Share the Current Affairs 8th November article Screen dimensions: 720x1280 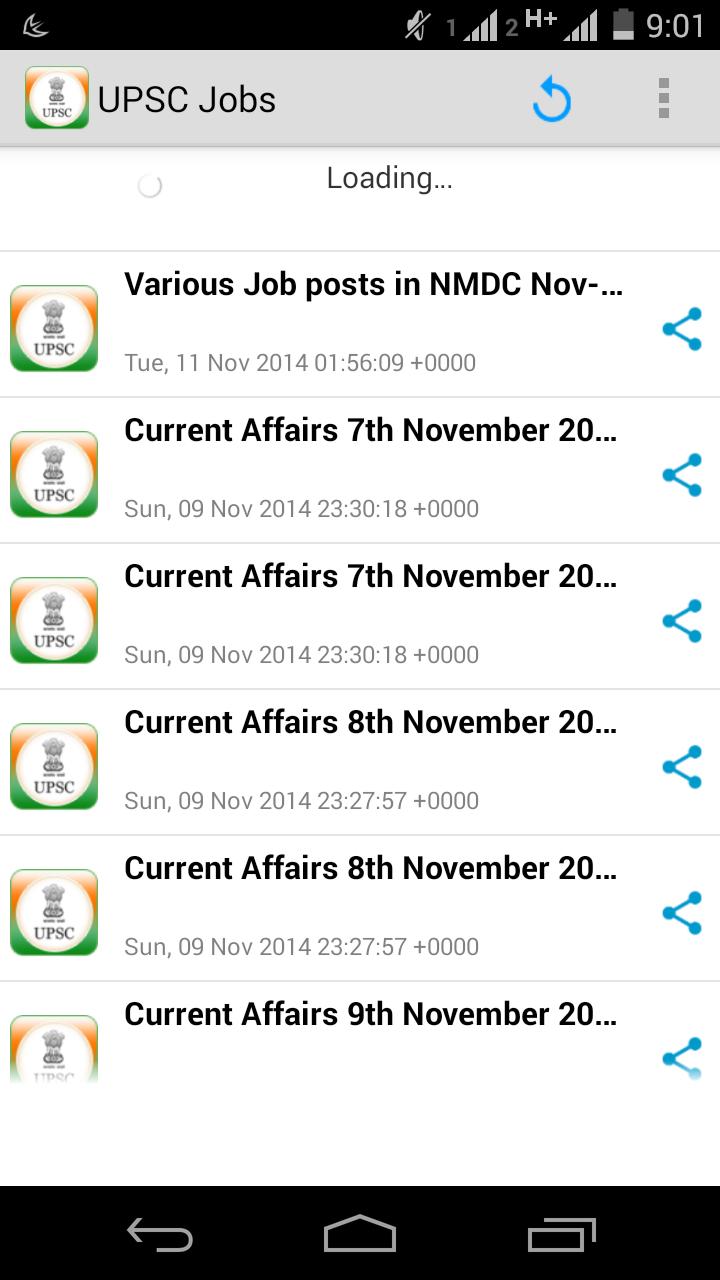[681, 766]
